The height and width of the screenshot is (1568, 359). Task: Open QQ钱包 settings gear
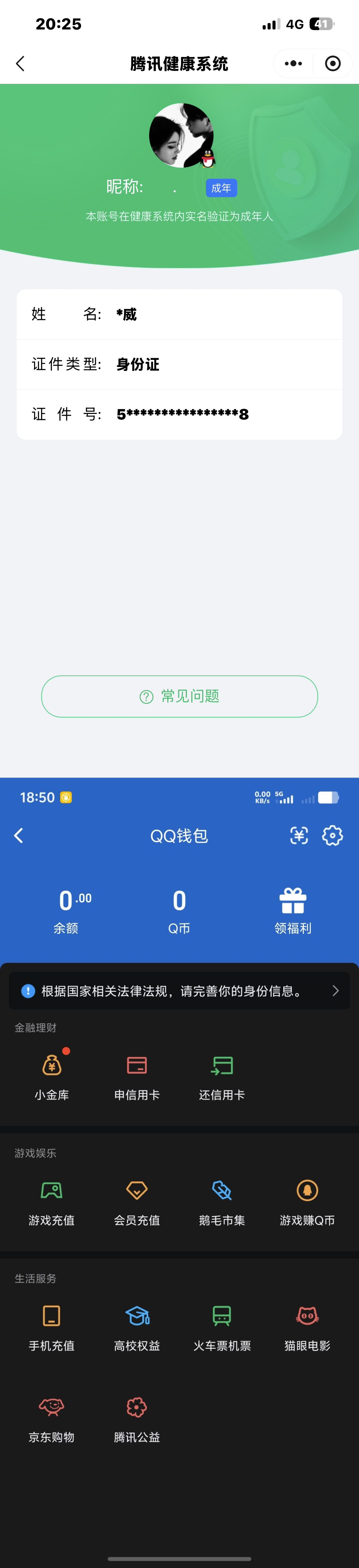332,835
